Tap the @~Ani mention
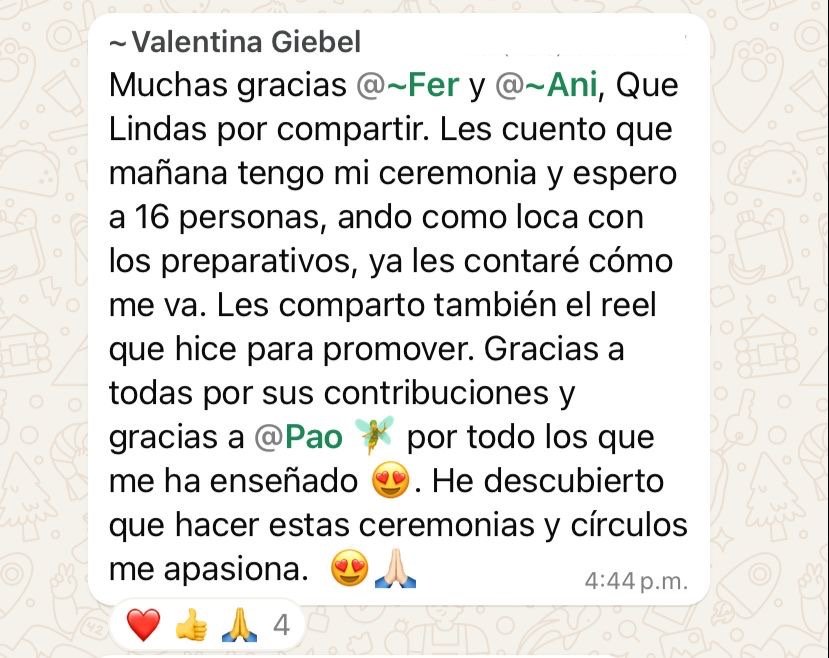The width and height of the screenshot is (829, 658). click(x=546, y=86)
